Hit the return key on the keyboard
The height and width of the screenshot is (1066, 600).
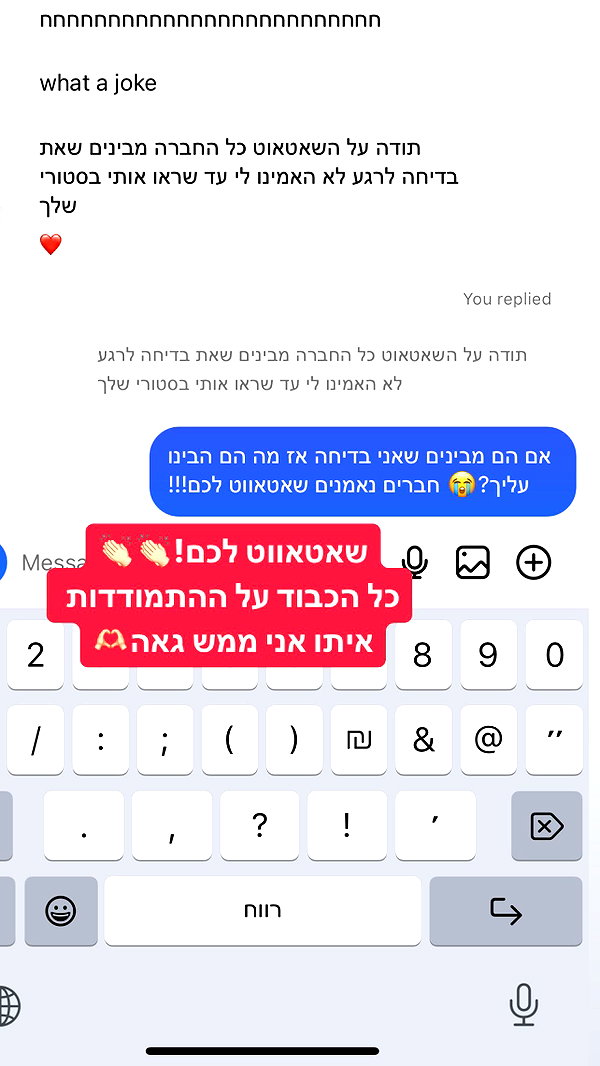coord(506,911)
